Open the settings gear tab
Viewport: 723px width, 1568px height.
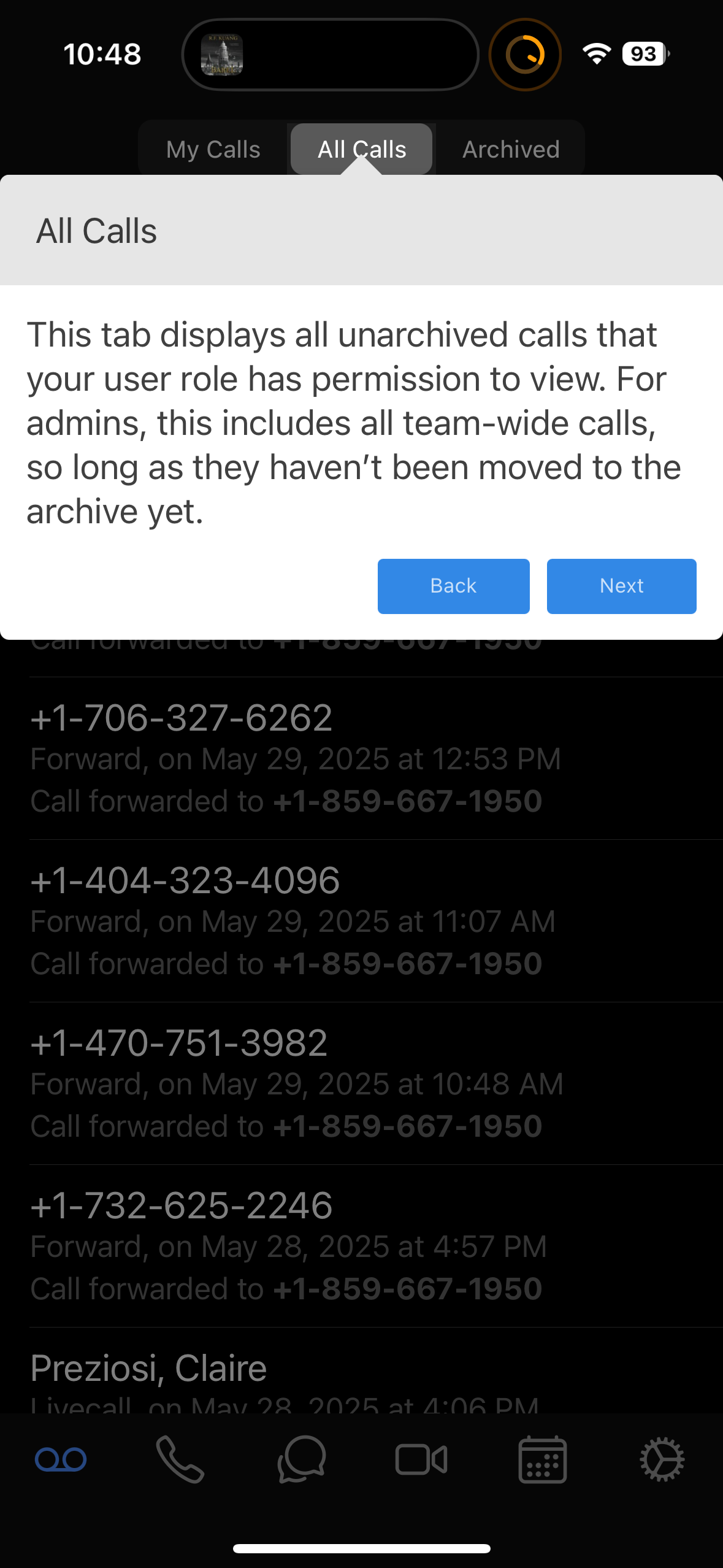(662, 1459)
